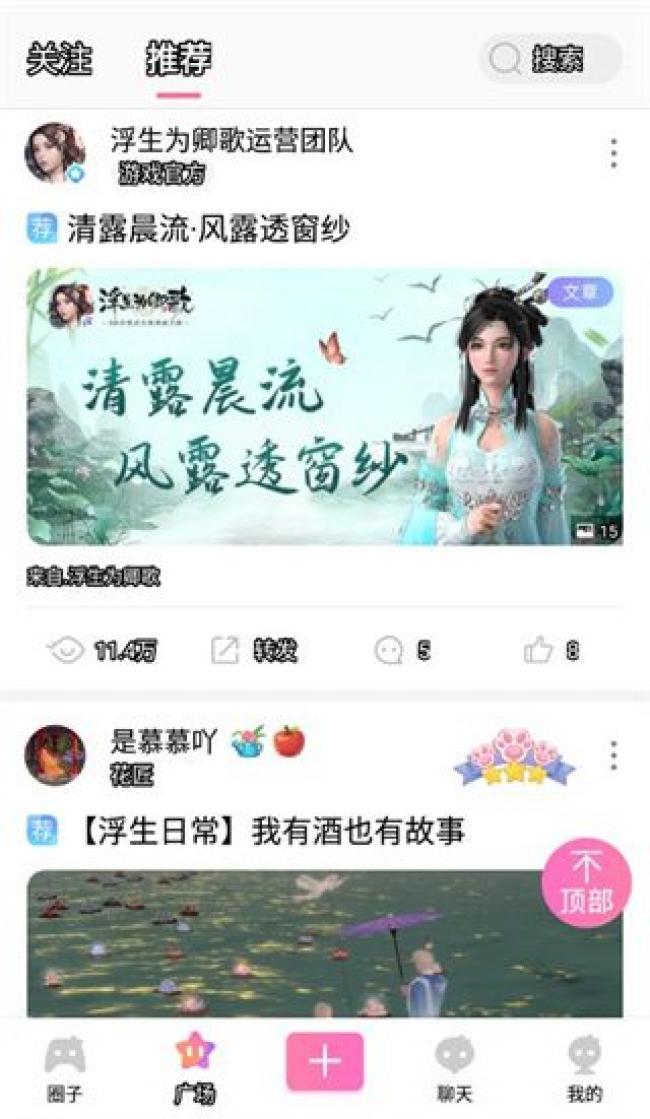Open overflow menu on 浮生为卿歌运营团队 post

[x=613, y=153]
